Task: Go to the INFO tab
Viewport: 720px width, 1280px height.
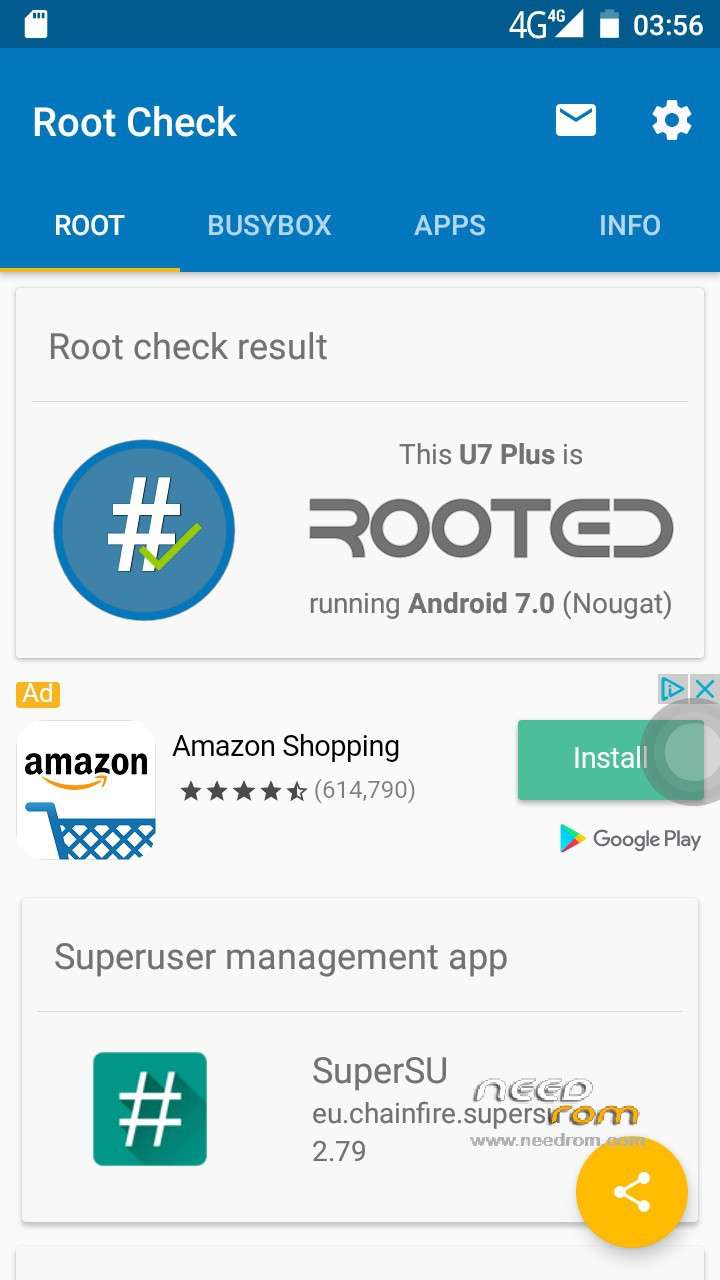Action: tap(629, 226)
